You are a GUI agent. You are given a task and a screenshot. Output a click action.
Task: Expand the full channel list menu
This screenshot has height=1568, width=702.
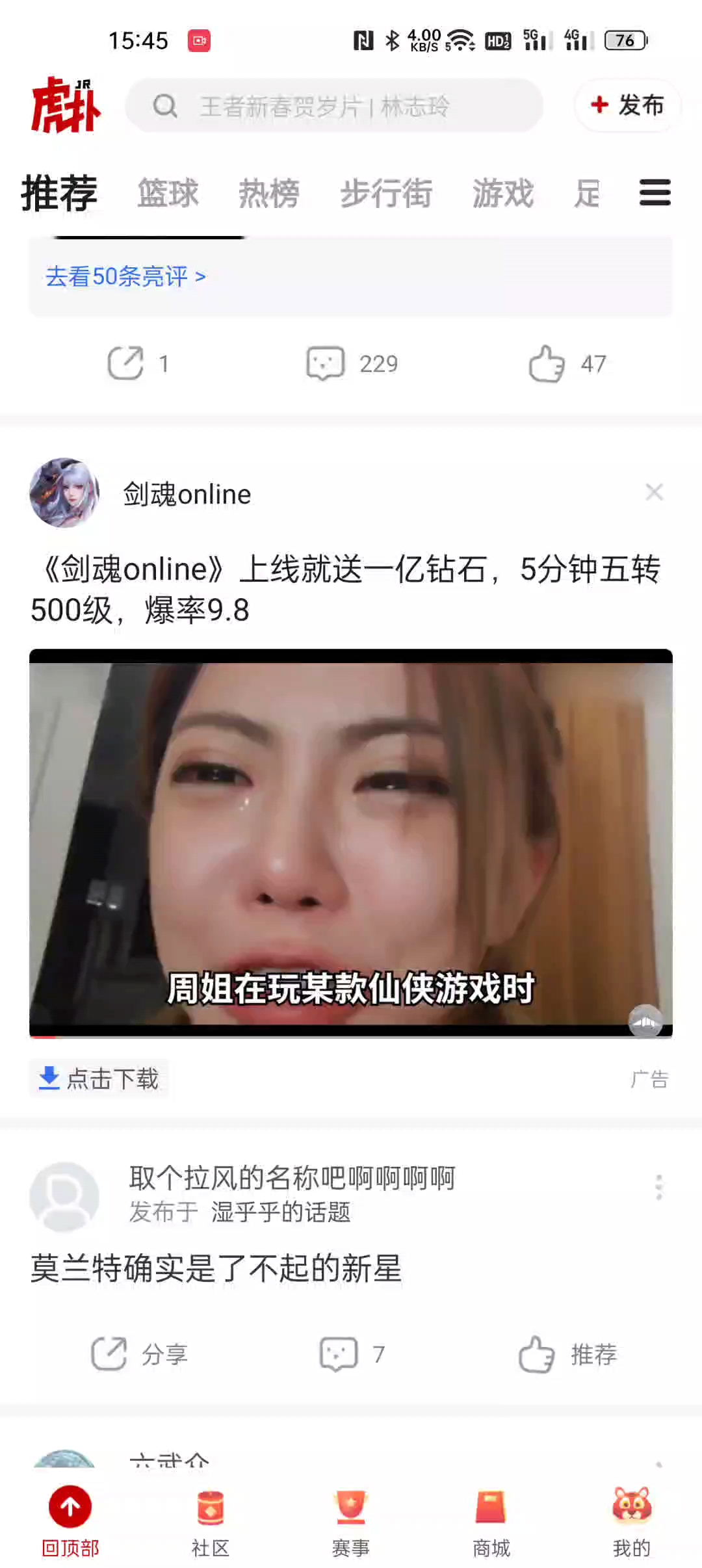tap(655, 193)
